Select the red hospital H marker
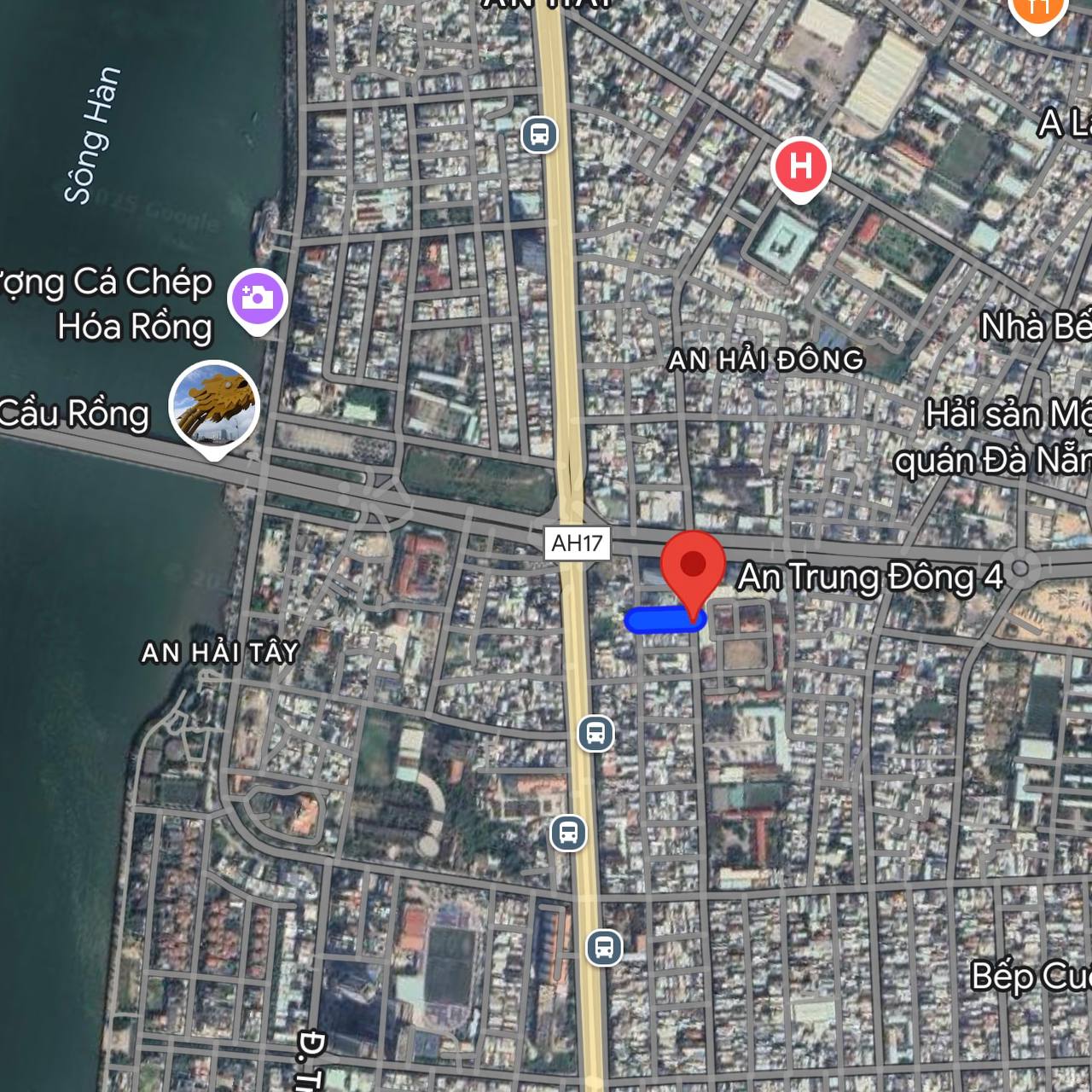This screenshot has width=1092, height=1092. (x=800, y=166)
